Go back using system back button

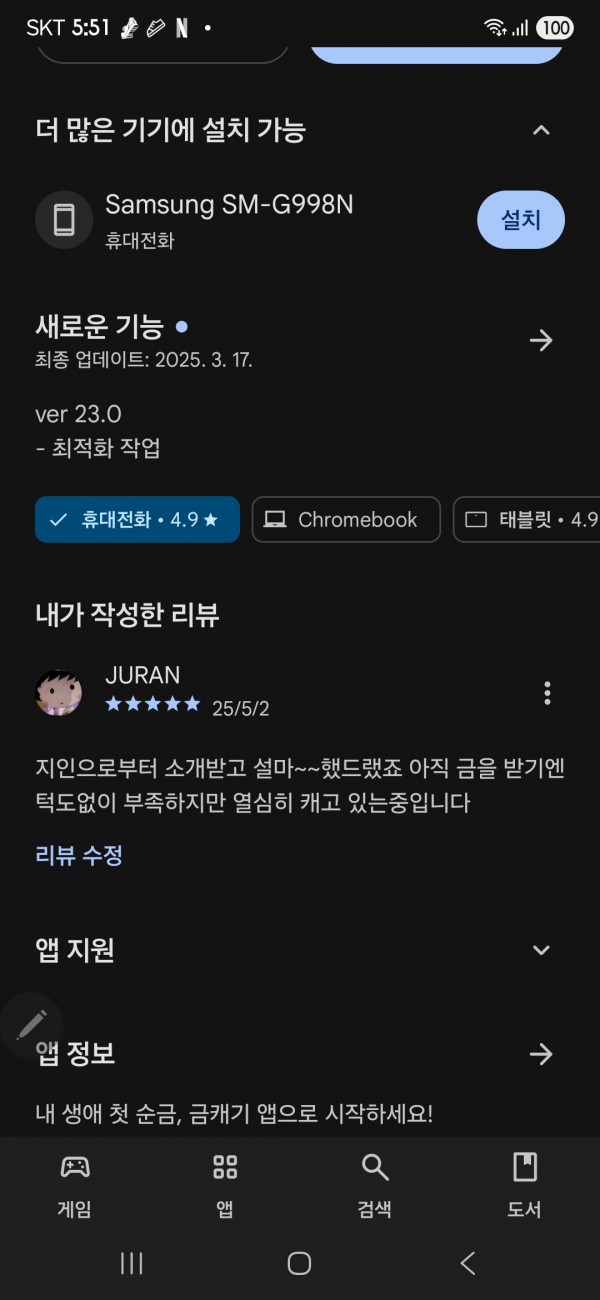click(x=467, y=1263)
